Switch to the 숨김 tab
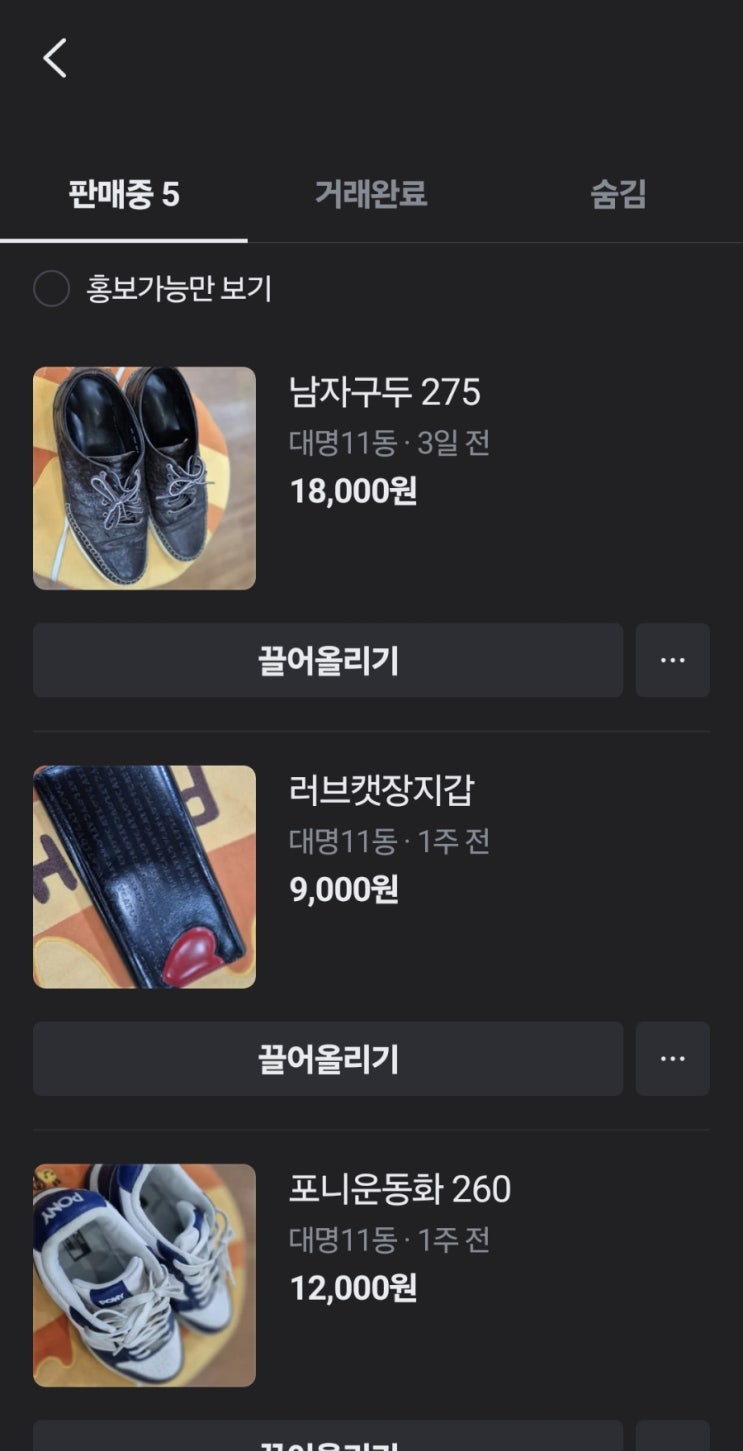Viewport: 743px width, 1451px height. 618,194
